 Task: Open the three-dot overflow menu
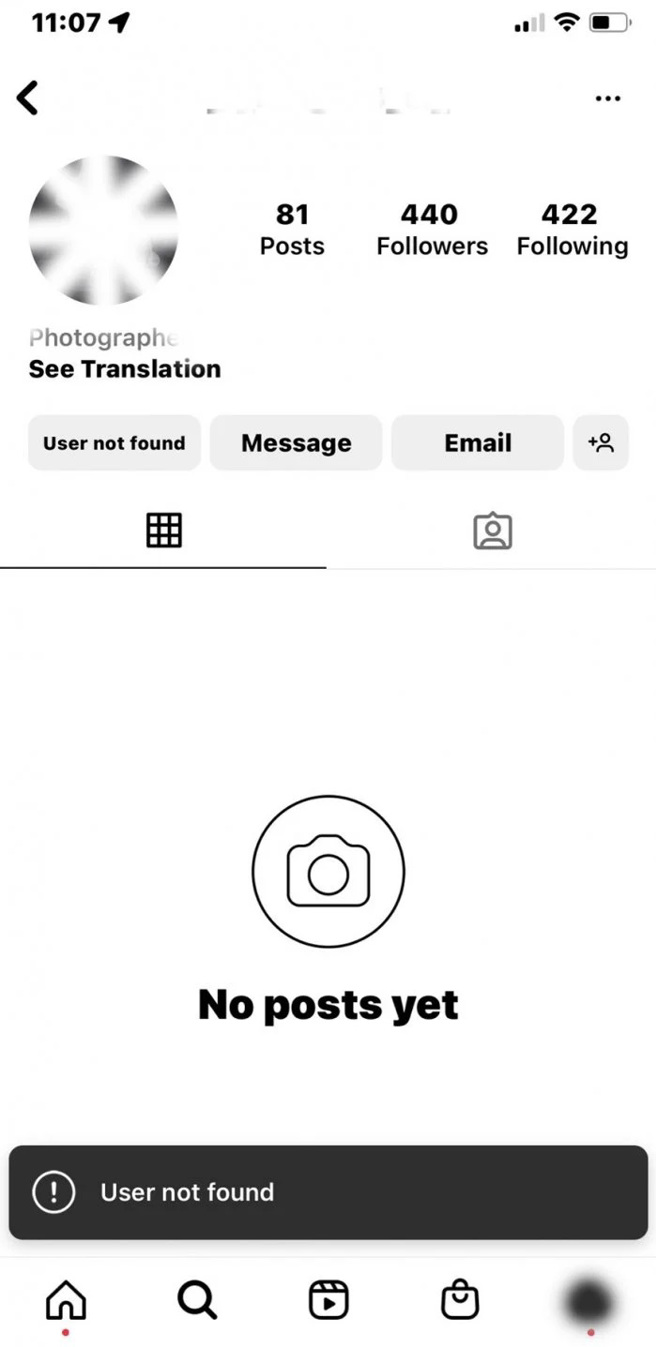pyautogui.click(x=607, y=98)
